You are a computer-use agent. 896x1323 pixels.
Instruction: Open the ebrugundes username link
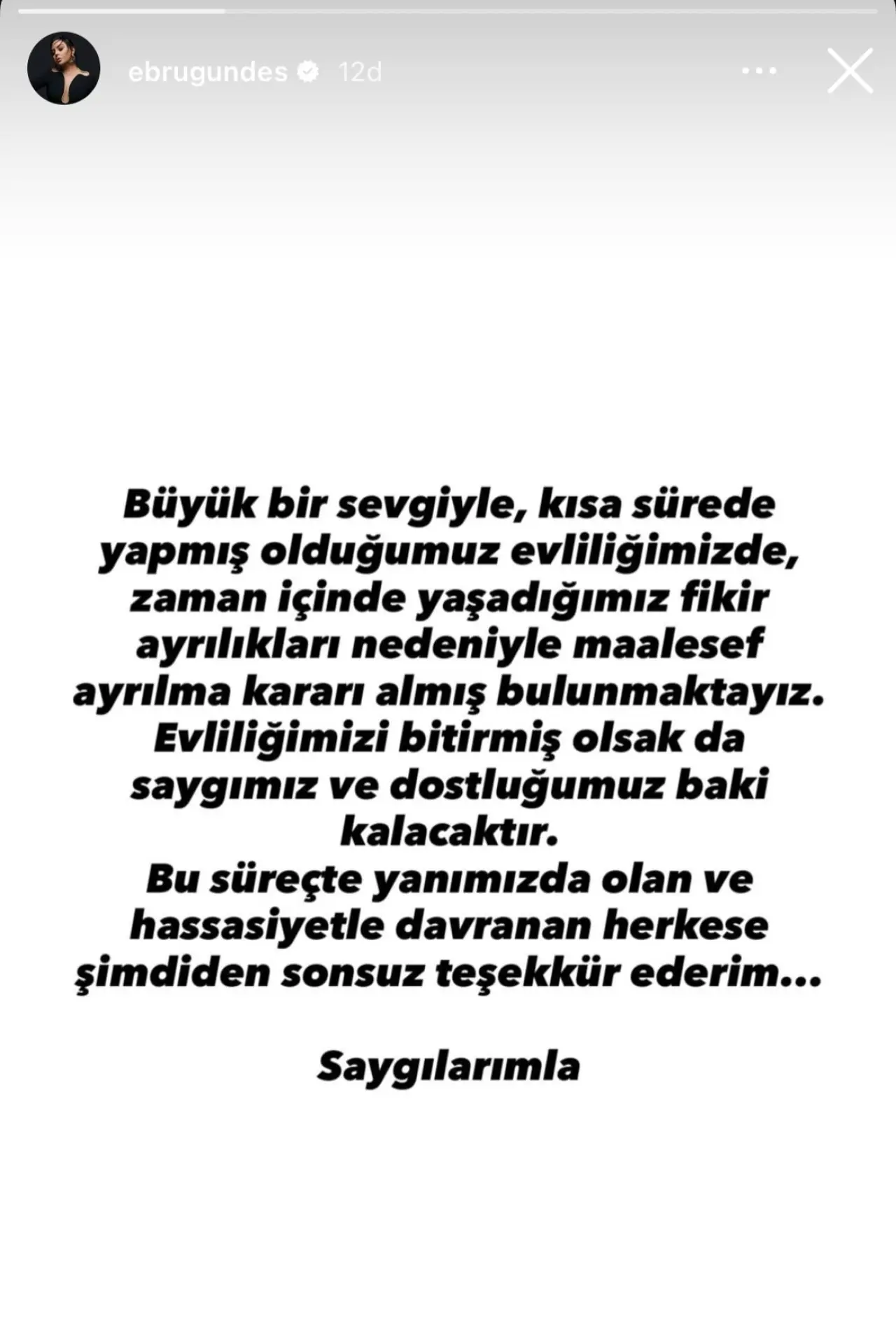pyautogui.click(x=208, y=72)
